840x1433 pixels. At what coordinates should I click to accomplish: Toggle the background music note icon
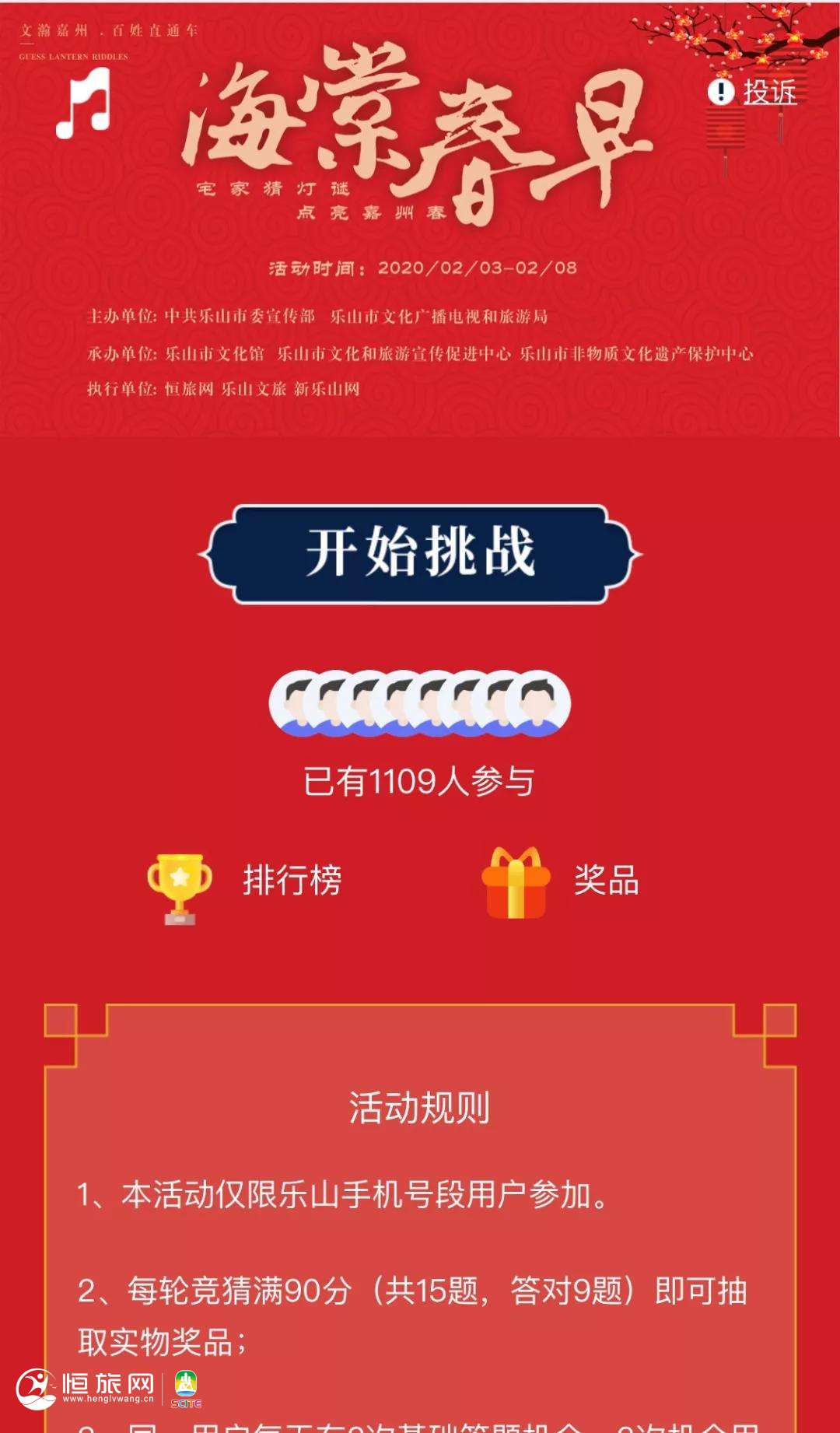(x=83, y=103)
